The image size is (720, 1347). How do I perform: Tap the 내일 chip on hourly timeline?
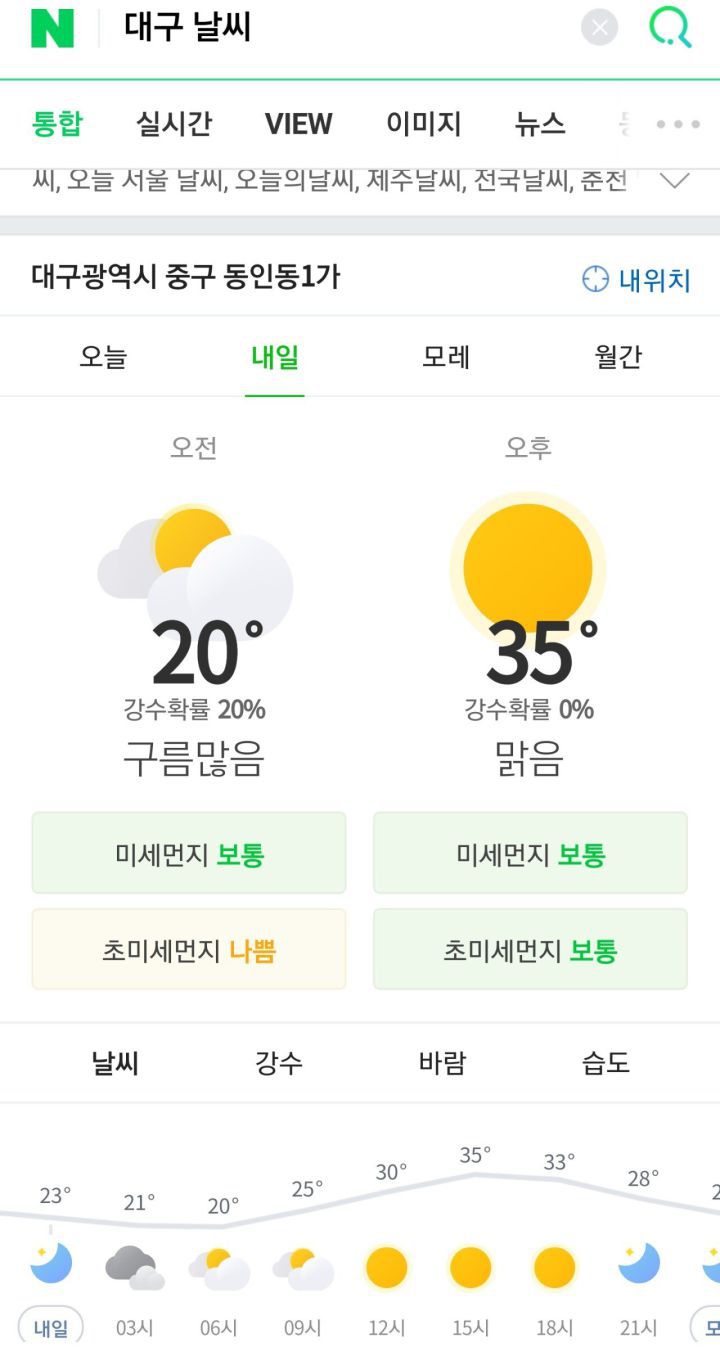pos(51,1327)
